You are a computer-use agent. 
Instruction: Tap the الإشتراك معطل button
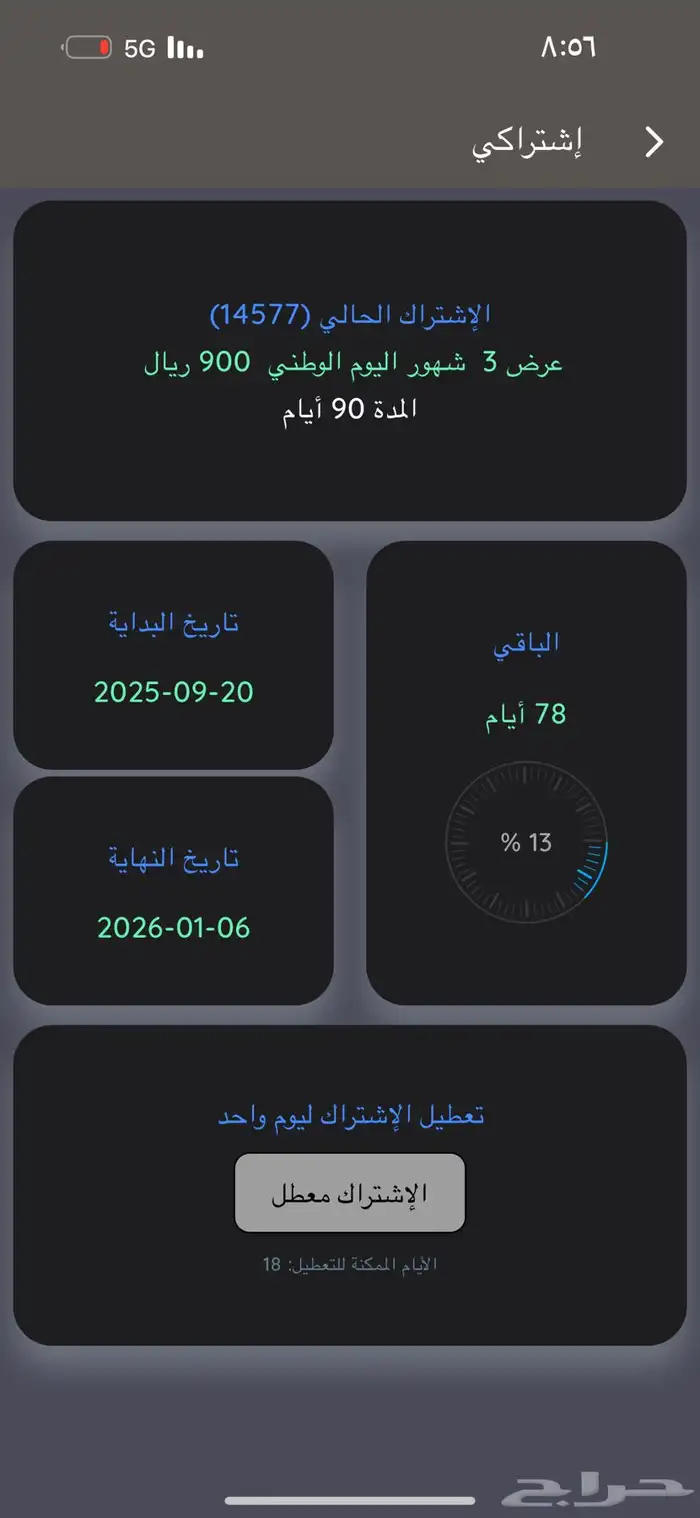point(350,1193)
